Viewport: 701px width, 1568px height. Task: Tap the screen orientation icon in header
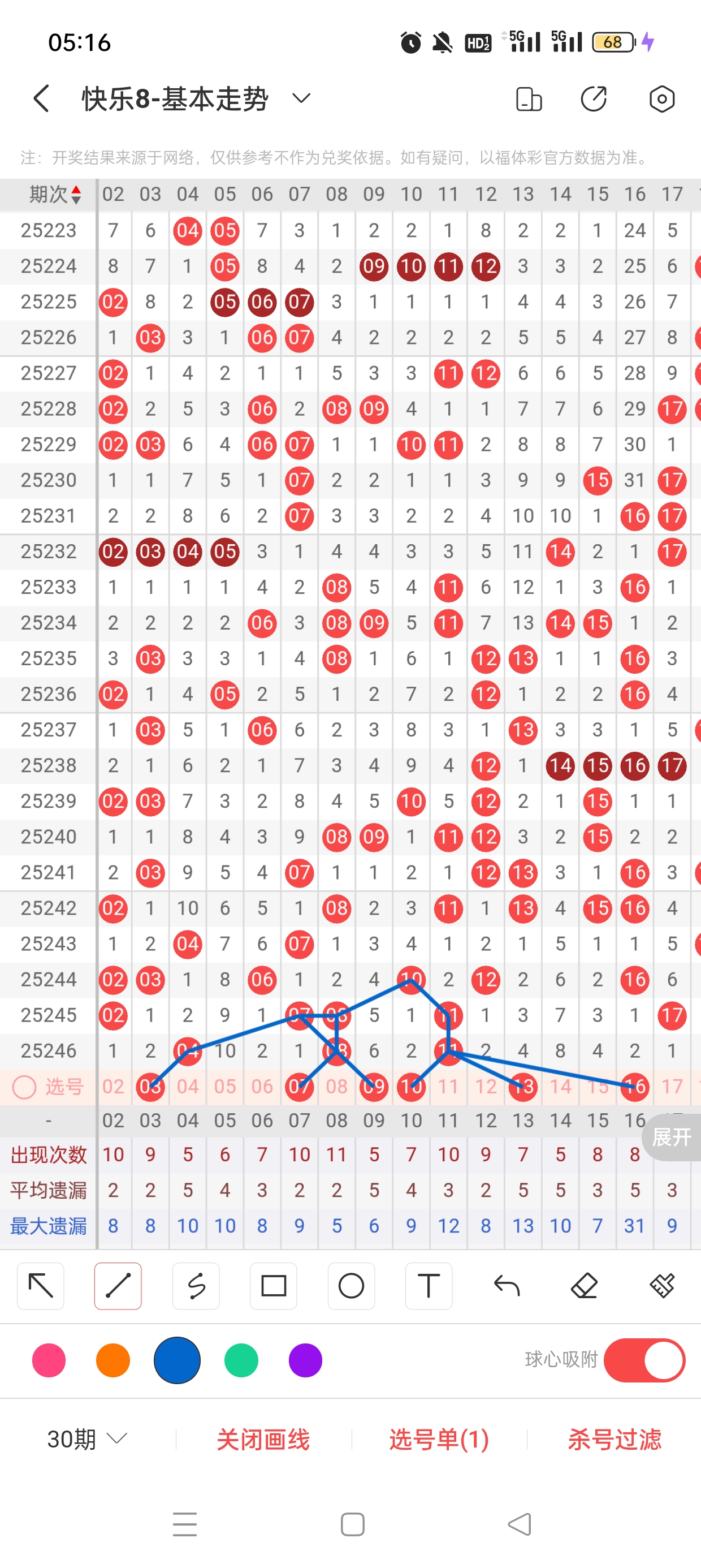coord(528,98)
